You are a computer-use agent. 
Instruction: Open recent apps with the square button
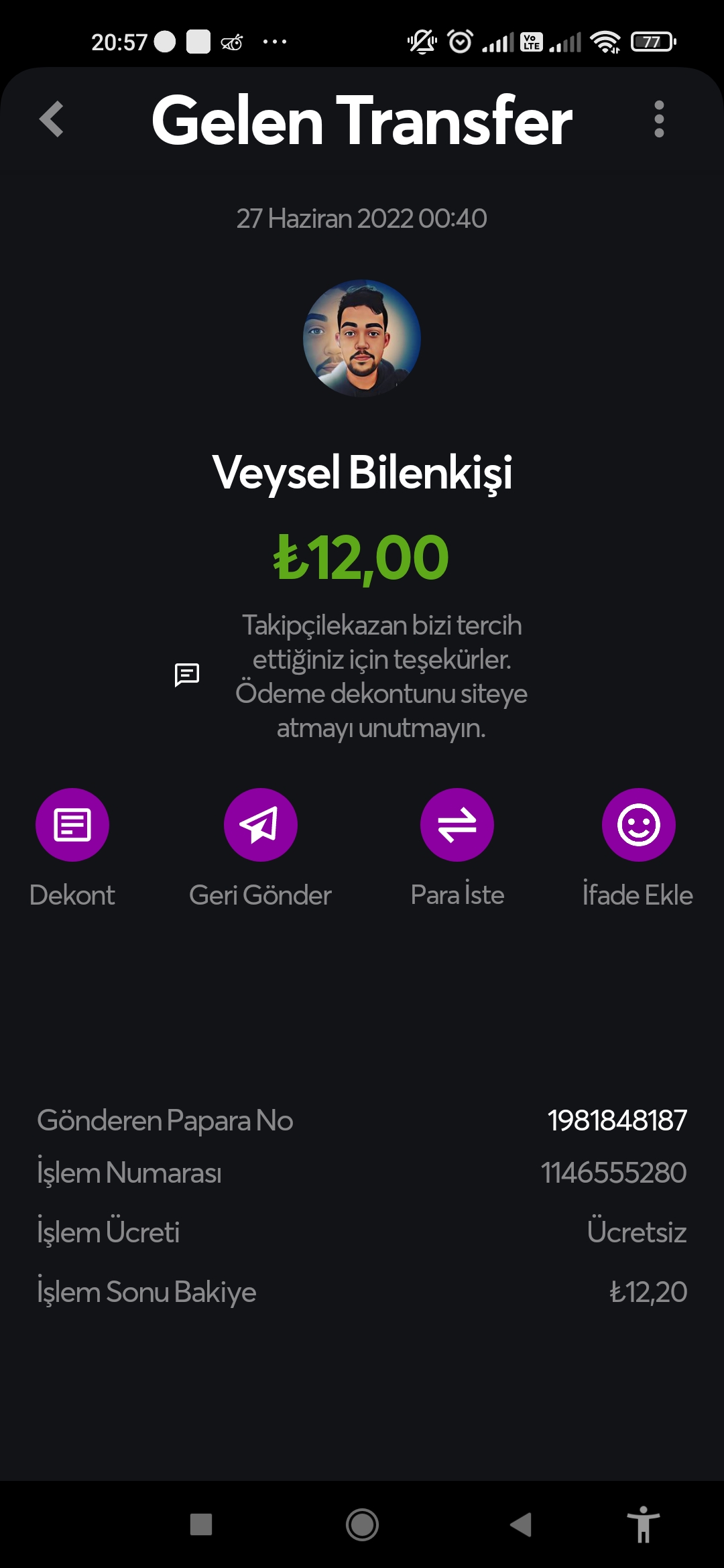[201, 1524]
